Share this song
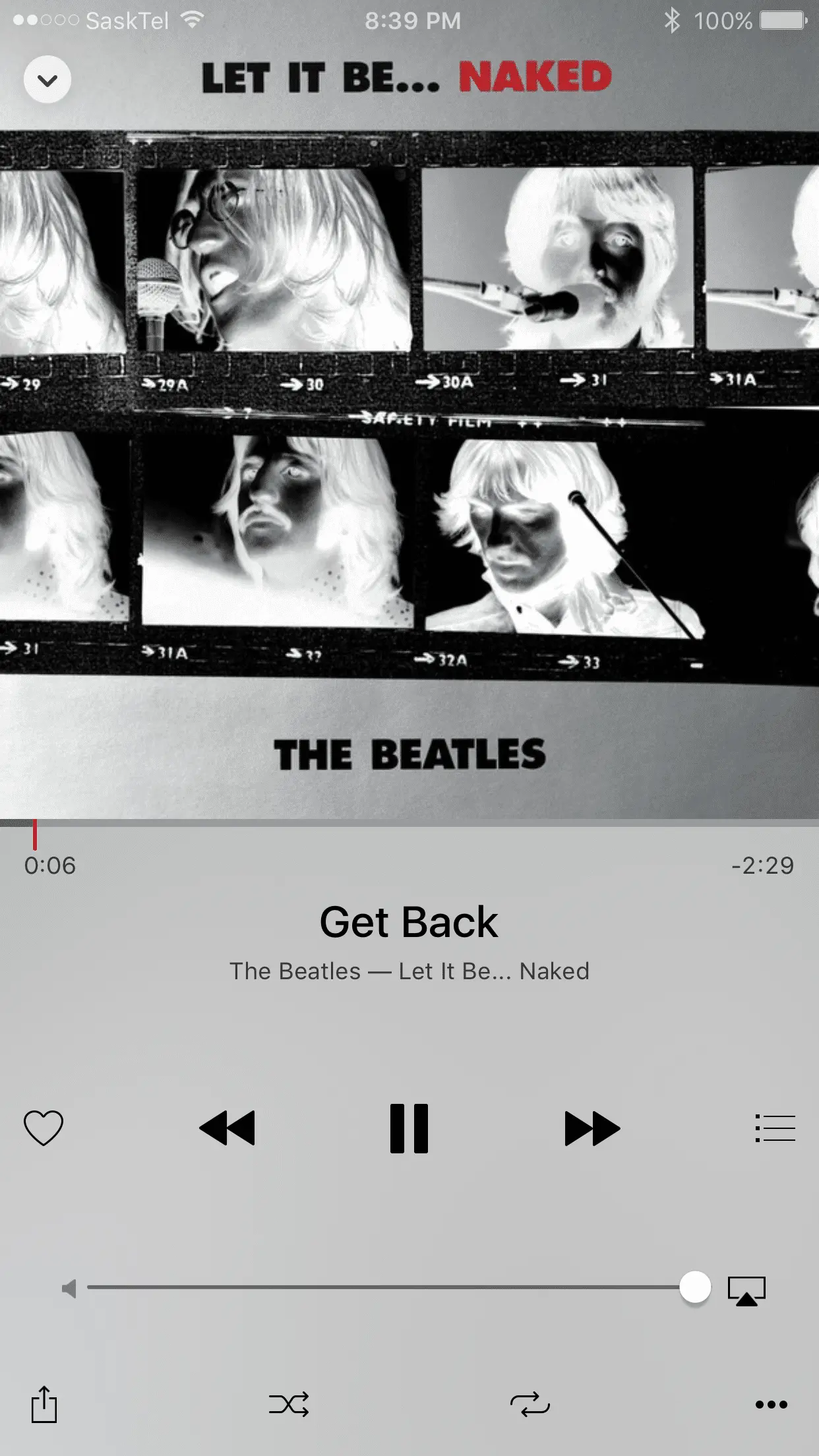 pos(44,1405)
